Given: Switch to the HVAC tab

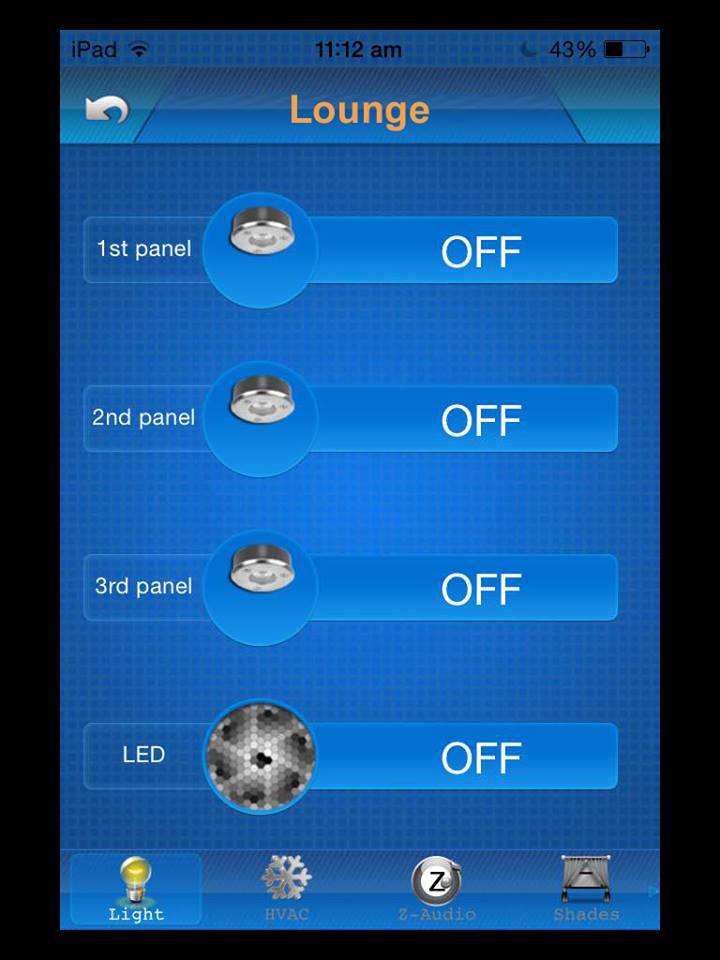Looking at the screenshot, I should (x=286, y=889).
